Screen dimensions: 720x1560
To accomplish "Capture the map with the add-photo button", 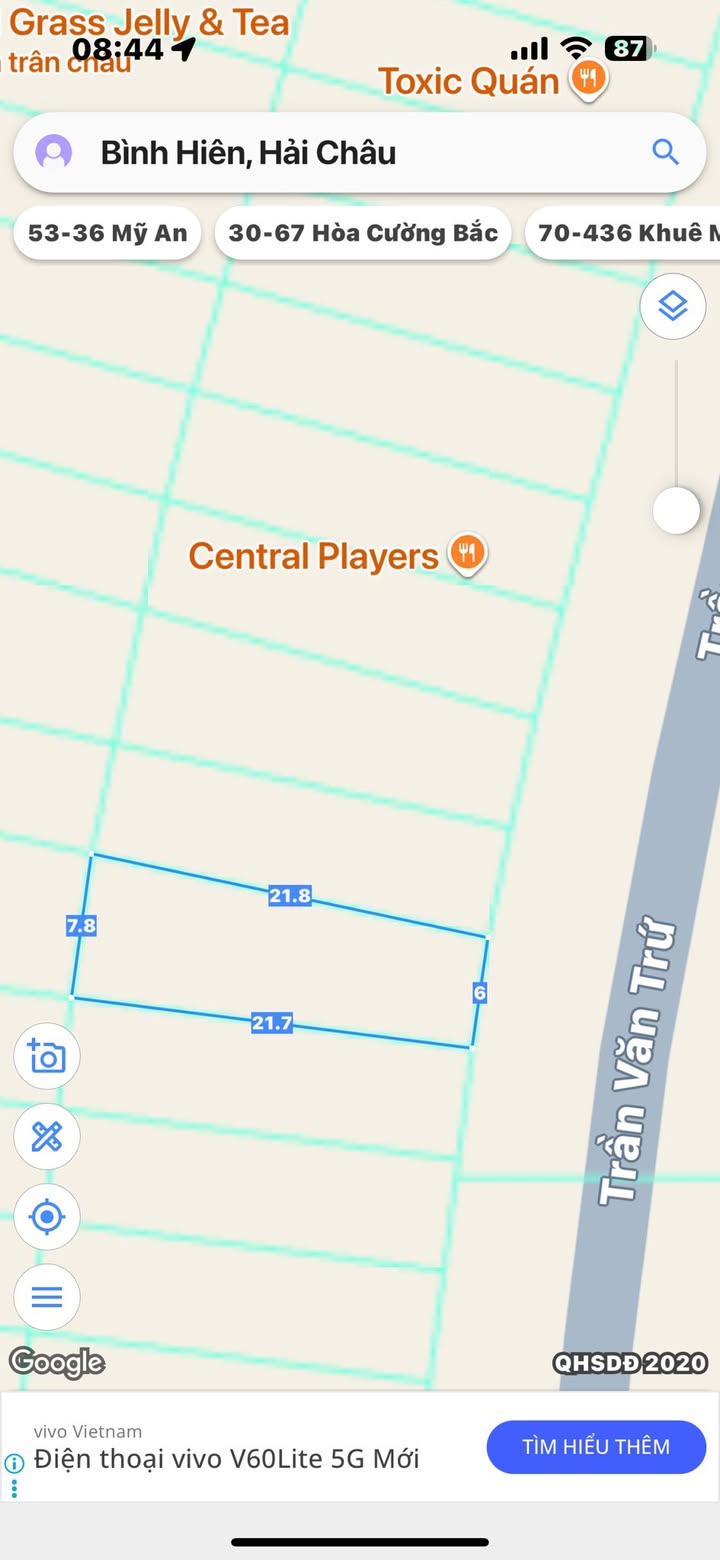I will tap(47, 1056).
